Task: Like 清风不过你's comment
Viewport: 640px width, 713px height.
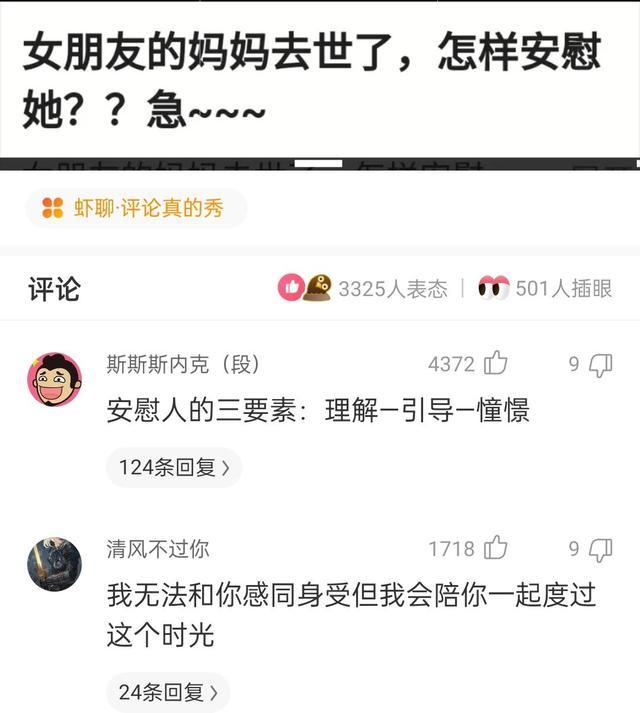Action: pyautogui.click(x=496, y=548)
